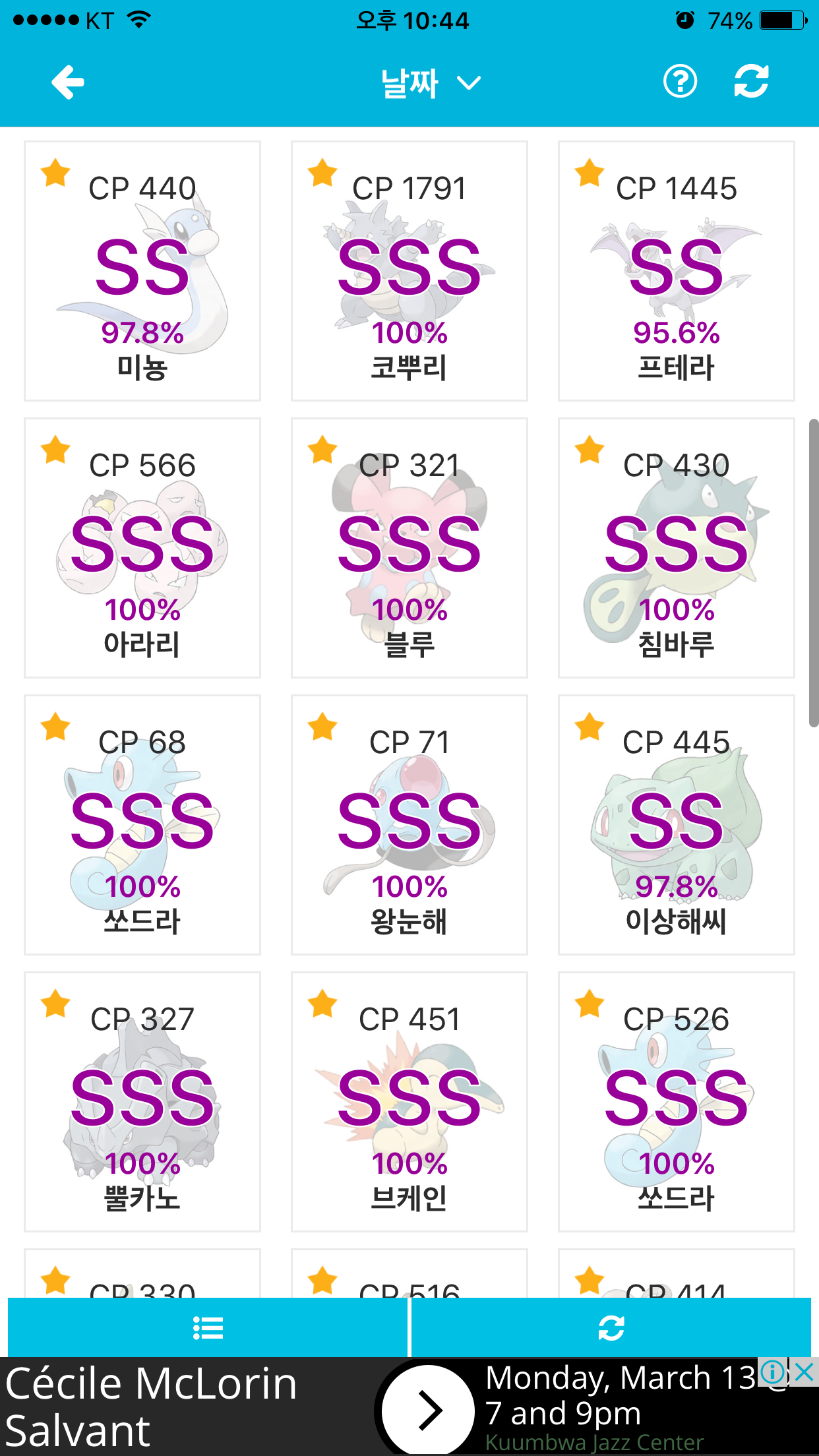This screenshot has width=819, height=1456.
Task: Open the 미뇽 CP 440 card
Action: pos(142,271)
